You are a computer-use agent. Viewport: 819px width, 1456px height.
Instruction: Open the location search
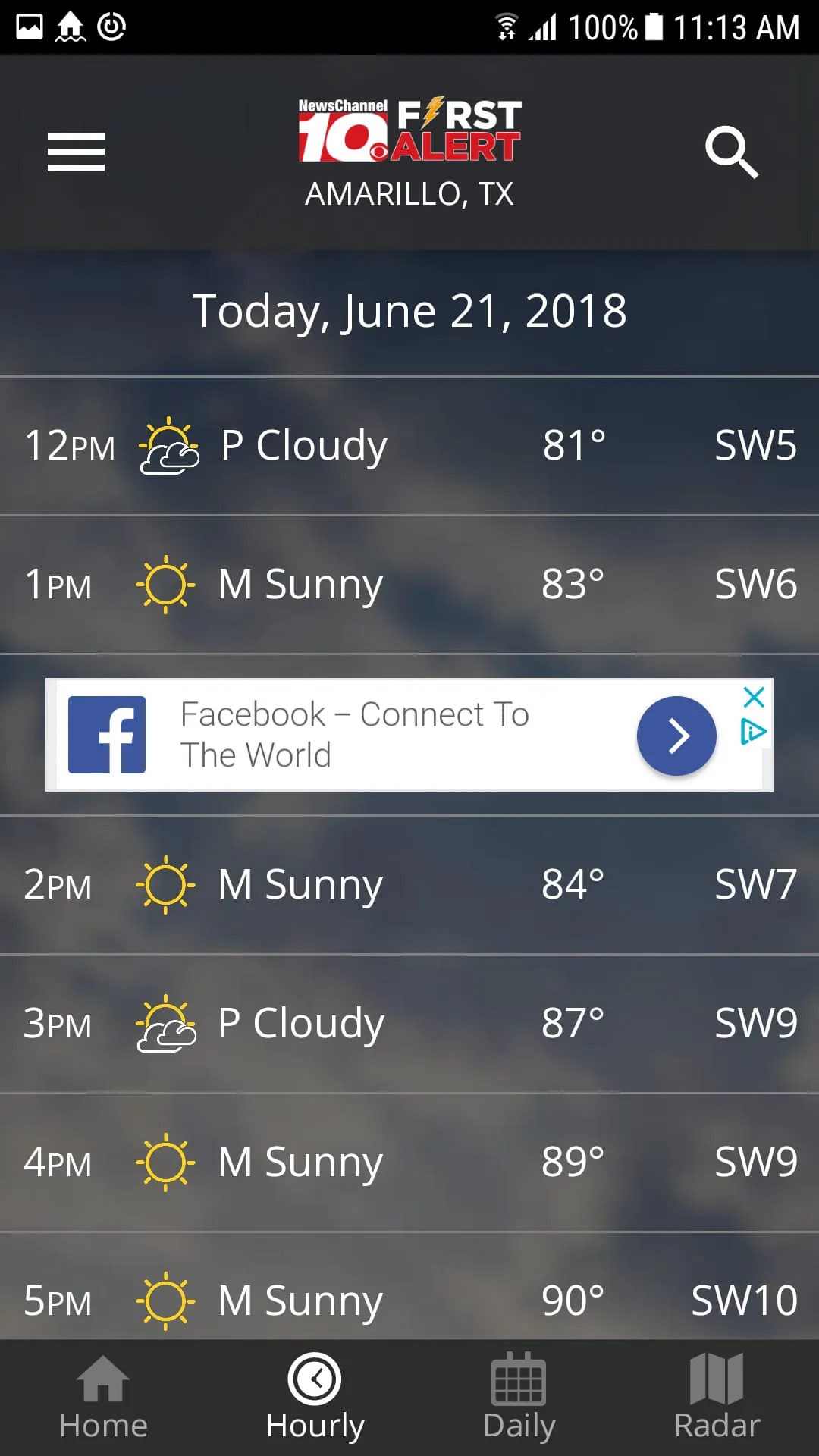coord(731,152)
